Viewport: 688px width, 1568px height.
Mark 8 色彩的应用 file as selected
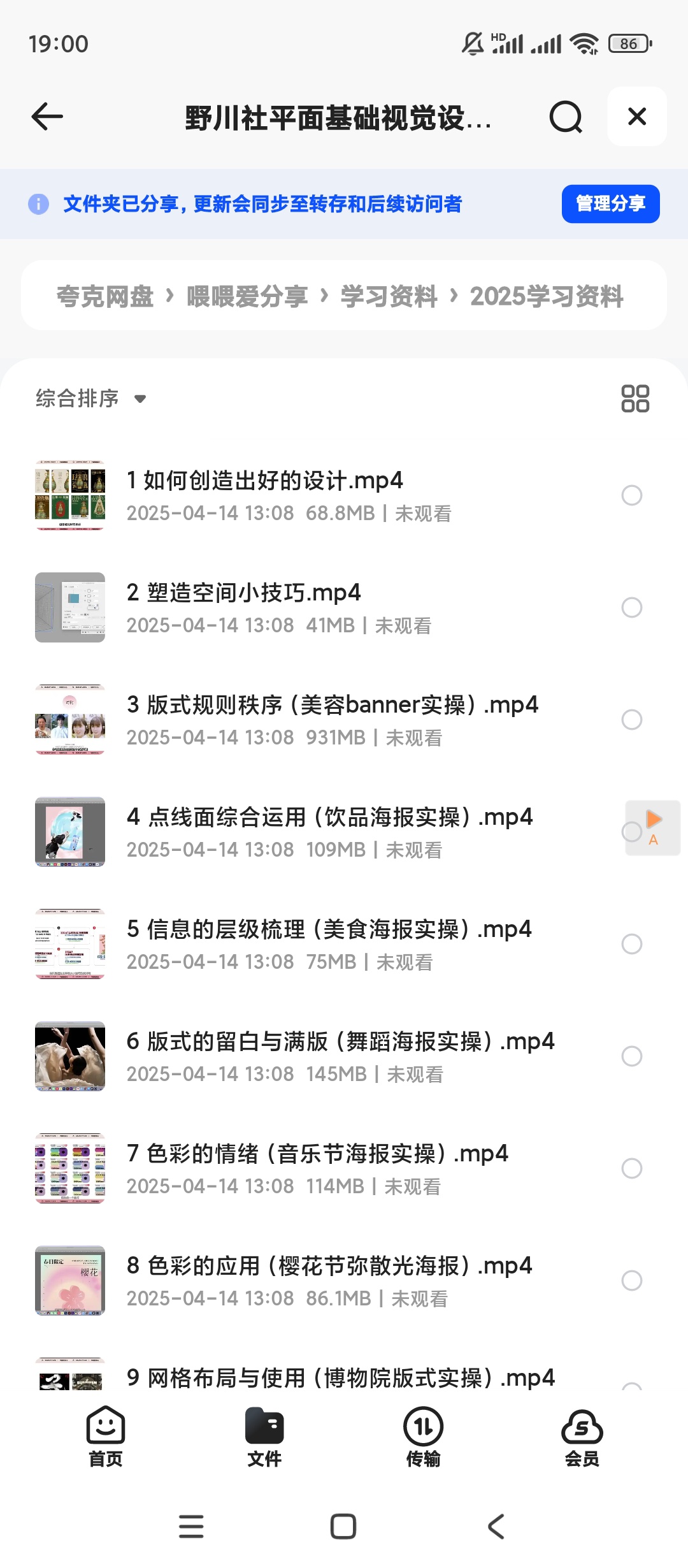click(x=631, y=1281)
